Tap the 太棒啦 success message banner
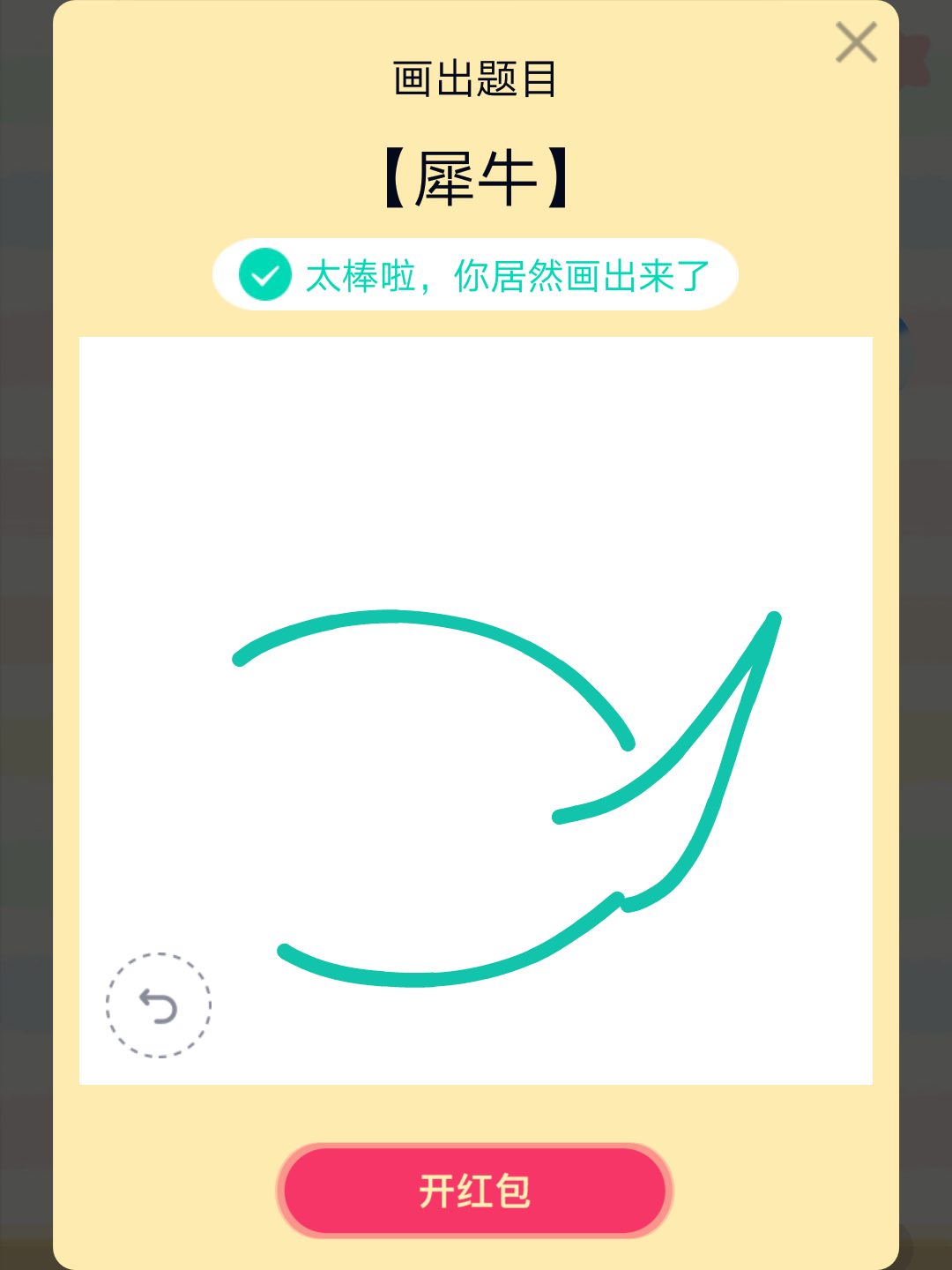Screen dimensions: 952x1270 tap(475, 276)
